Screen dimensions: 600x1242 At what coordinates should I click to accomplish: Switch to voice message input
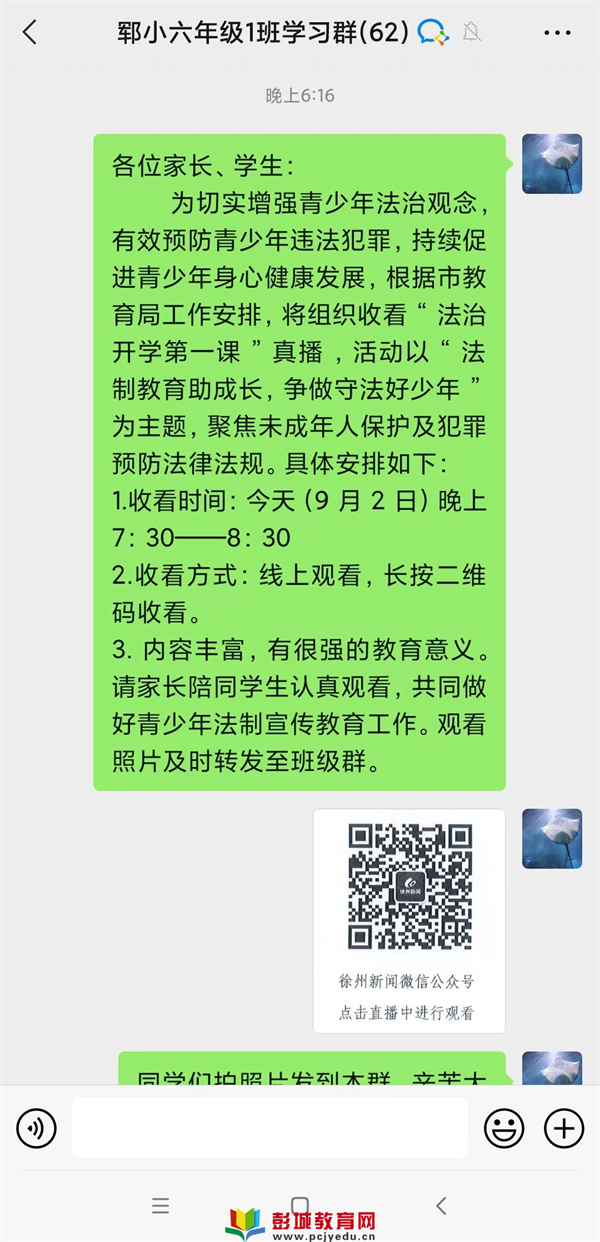point(37,1129)
